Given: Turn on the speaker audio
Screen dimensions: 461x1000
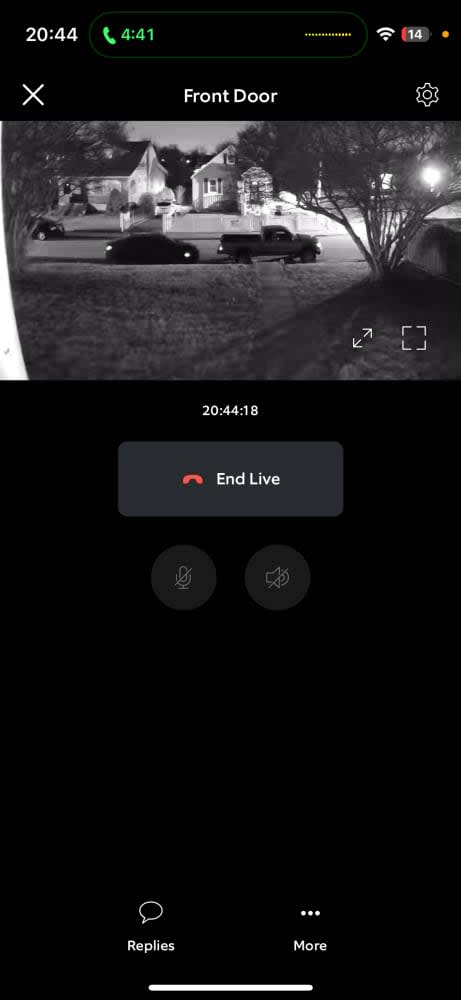Looking at the screenshot, I should tap(277, 578).
